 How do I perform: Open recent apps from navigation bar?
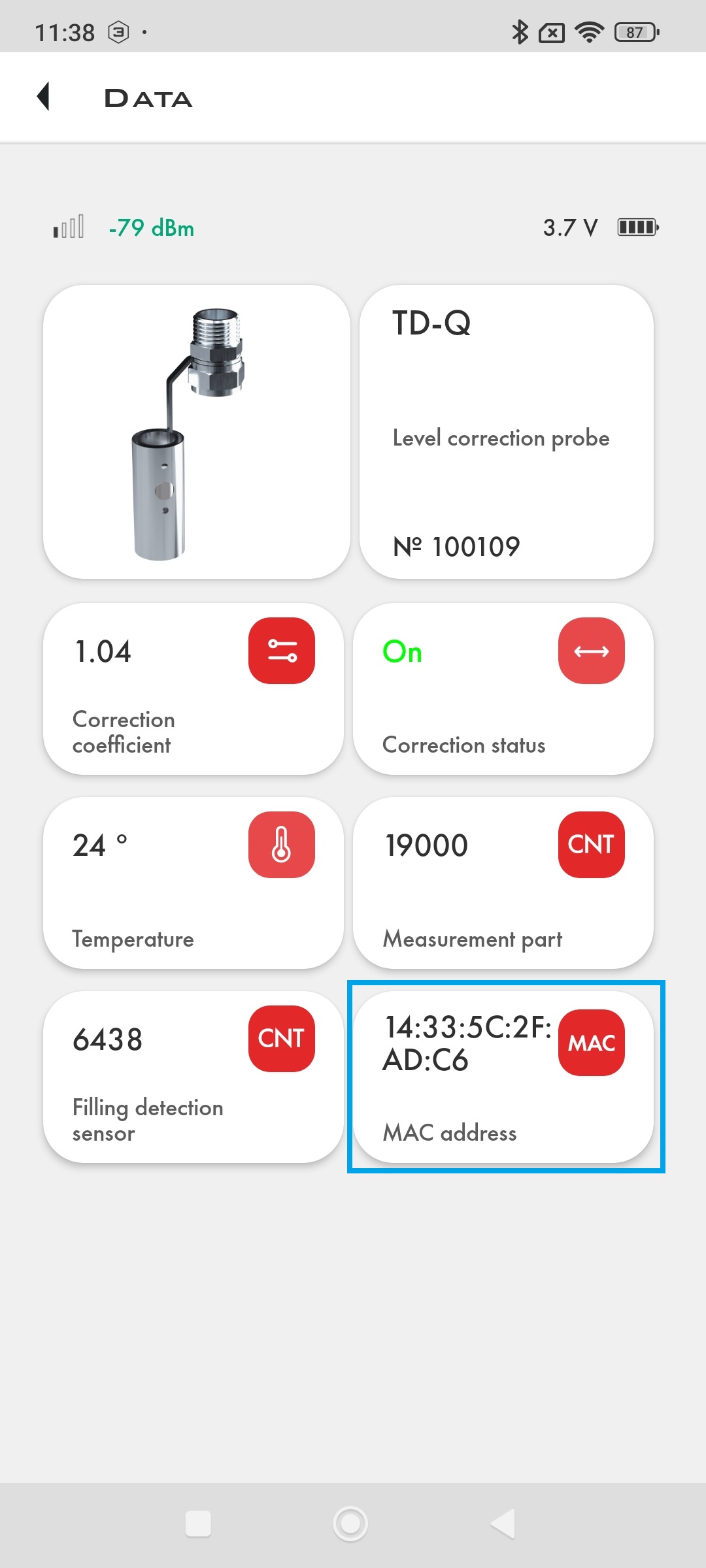(198, 1524)
